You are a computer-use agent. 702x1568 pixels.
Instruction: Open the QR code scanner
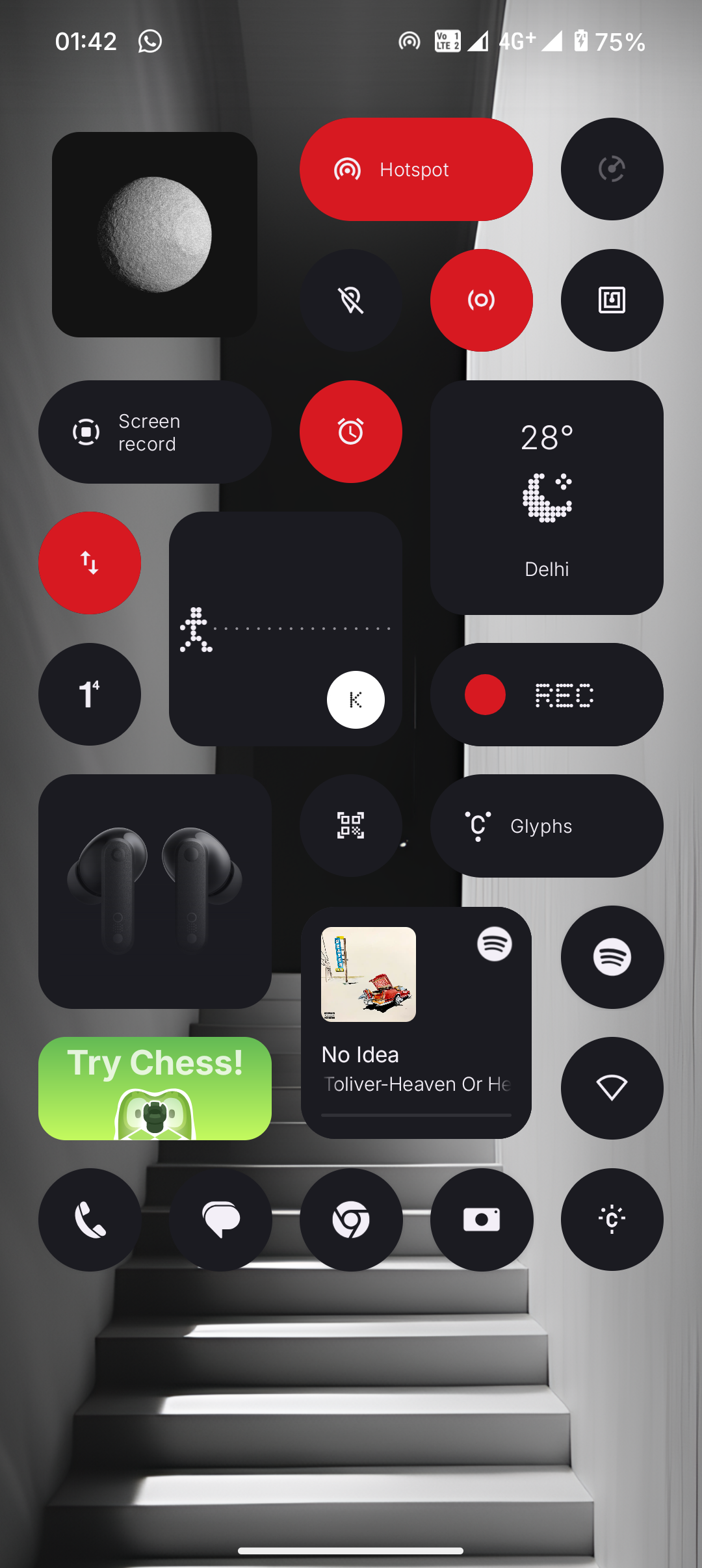pos(351,826)
